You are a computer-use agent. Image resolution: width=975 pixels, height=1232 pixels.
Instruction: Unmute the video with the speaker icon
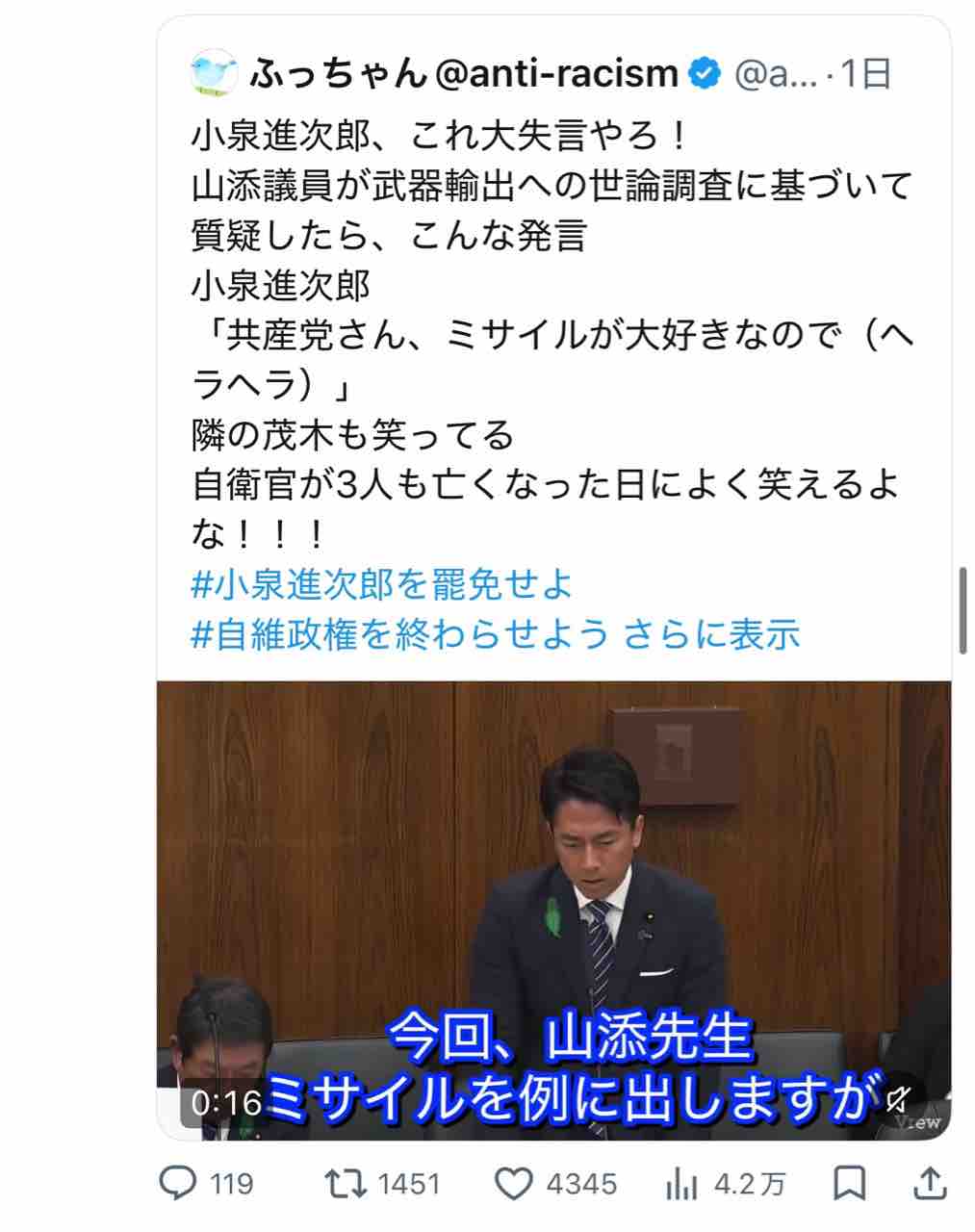[x=899, y=1098]
